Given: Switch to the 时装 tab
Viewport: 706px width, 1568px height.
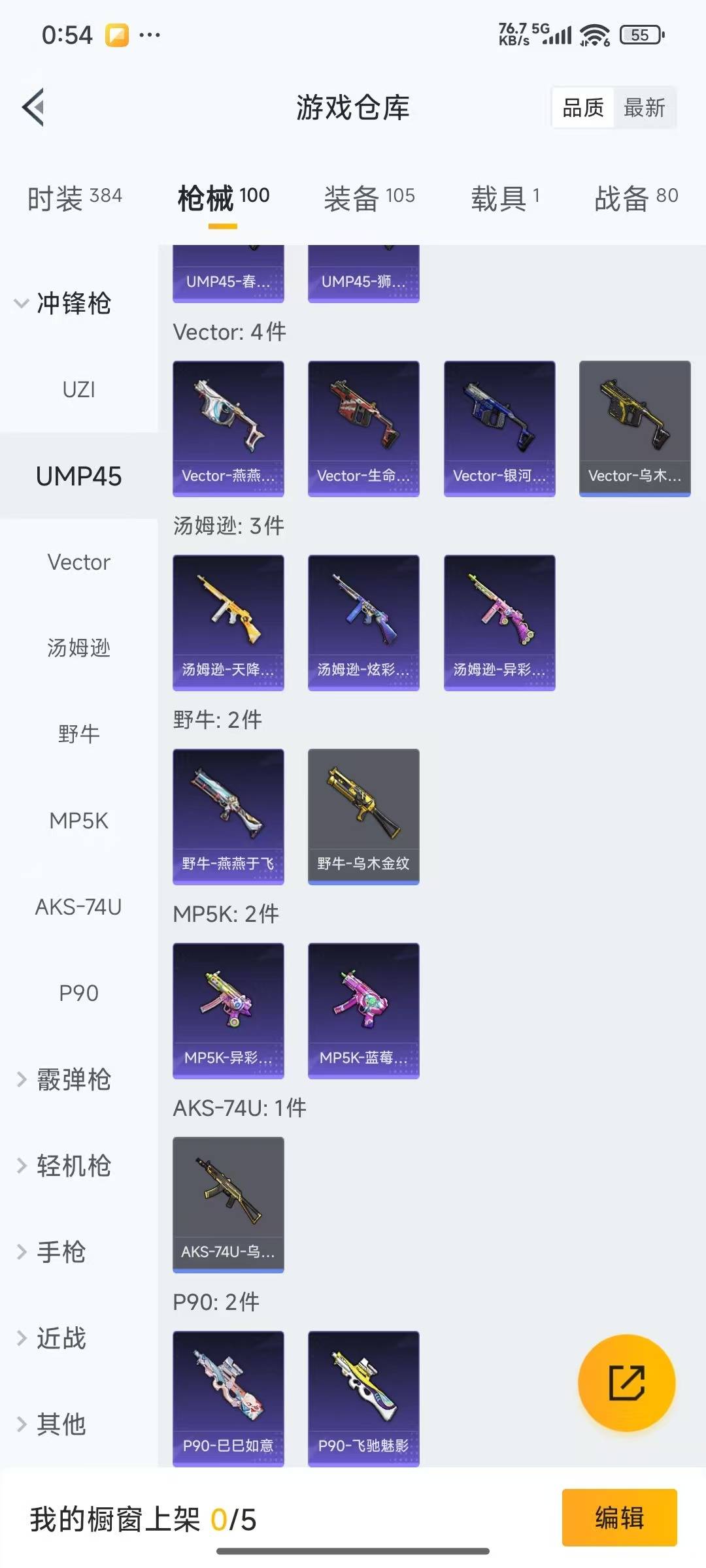Looking at the screenshot, I should click(x=75, y=197).
